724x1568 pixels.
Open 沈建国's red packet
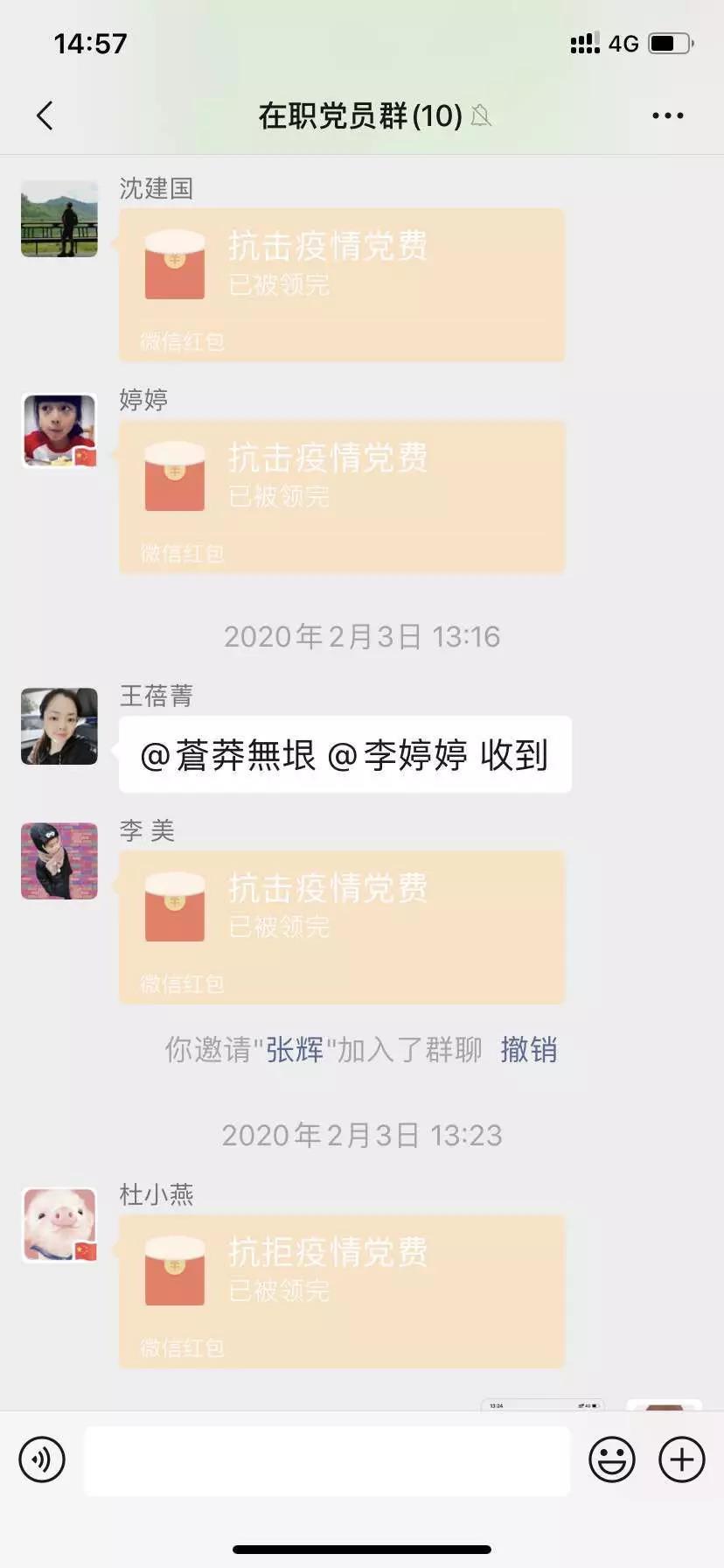[x=341, y=284]
